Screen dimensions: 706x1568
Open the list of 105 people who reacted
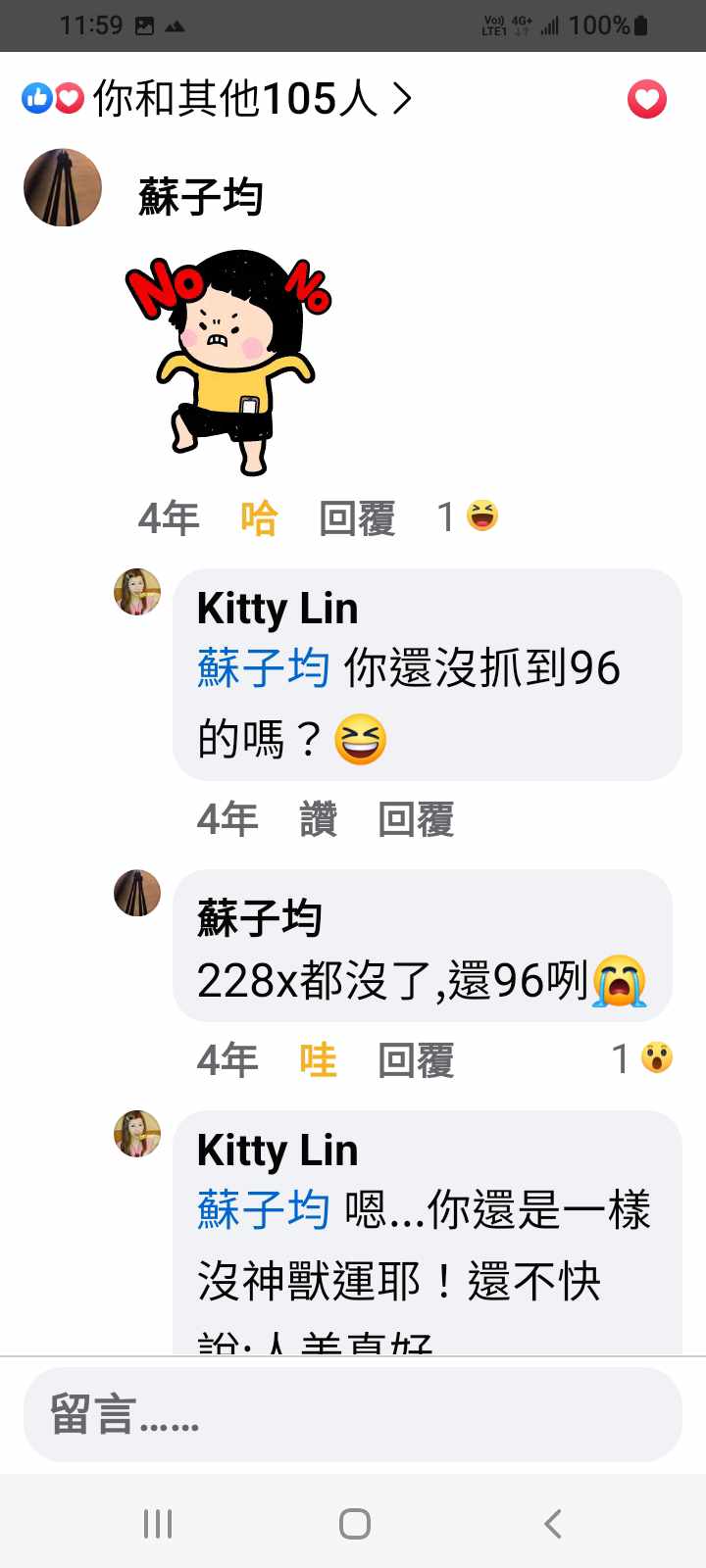coord(235,99)
